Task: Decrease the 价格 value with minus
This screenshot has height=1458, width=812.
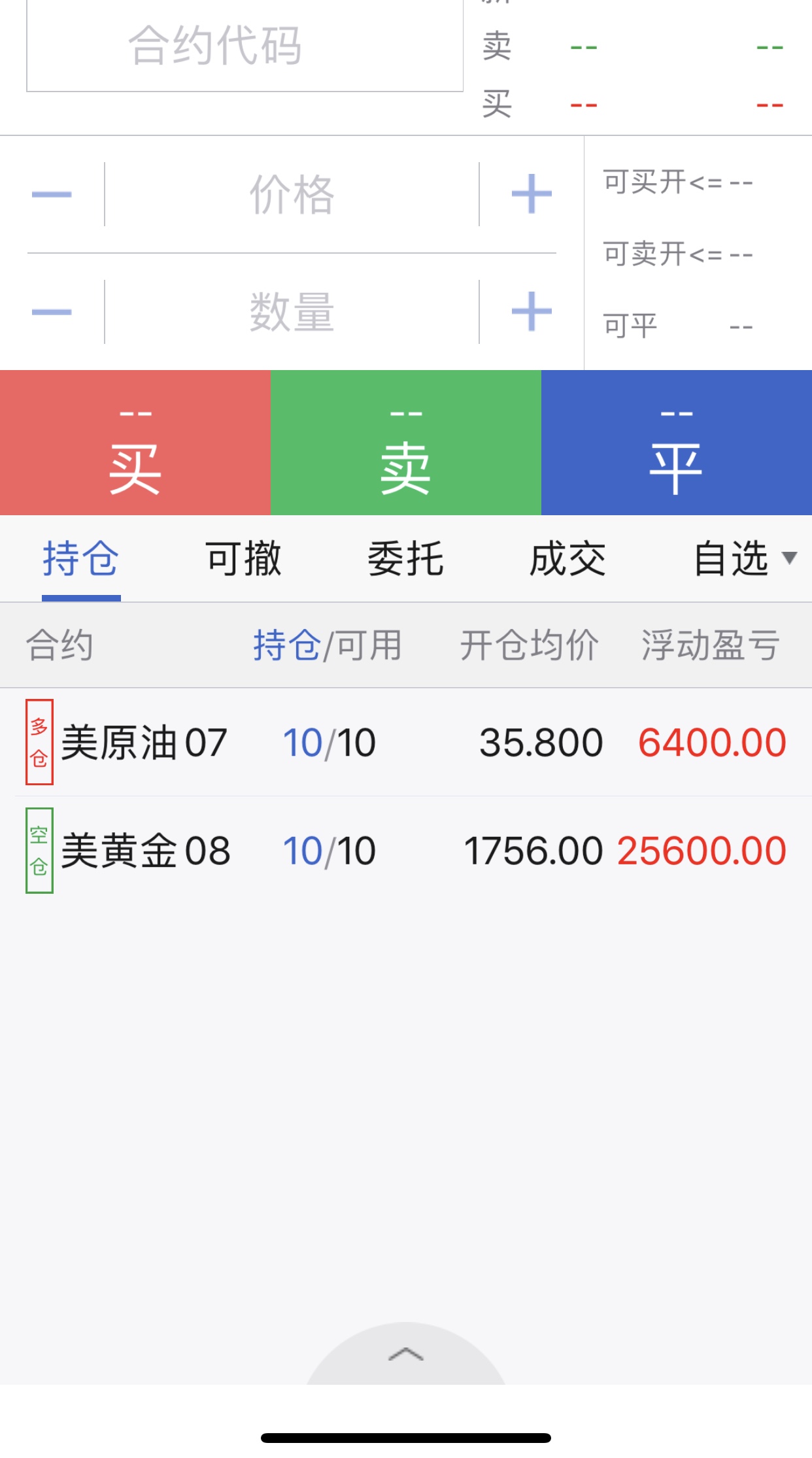Action: pos(52,194)
